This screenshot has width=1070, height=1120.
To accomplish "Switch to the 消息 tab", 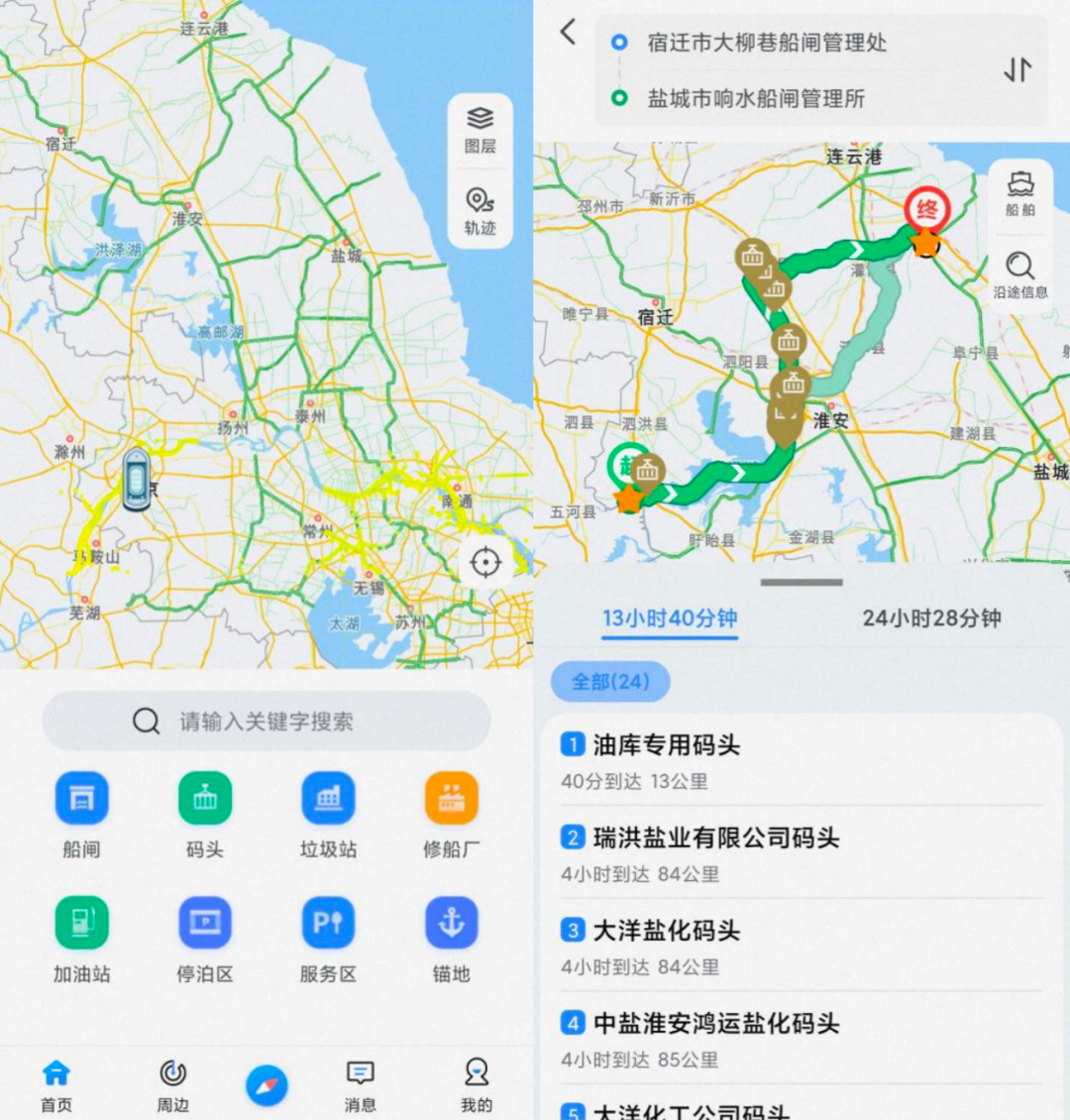I will point(360,1085).
